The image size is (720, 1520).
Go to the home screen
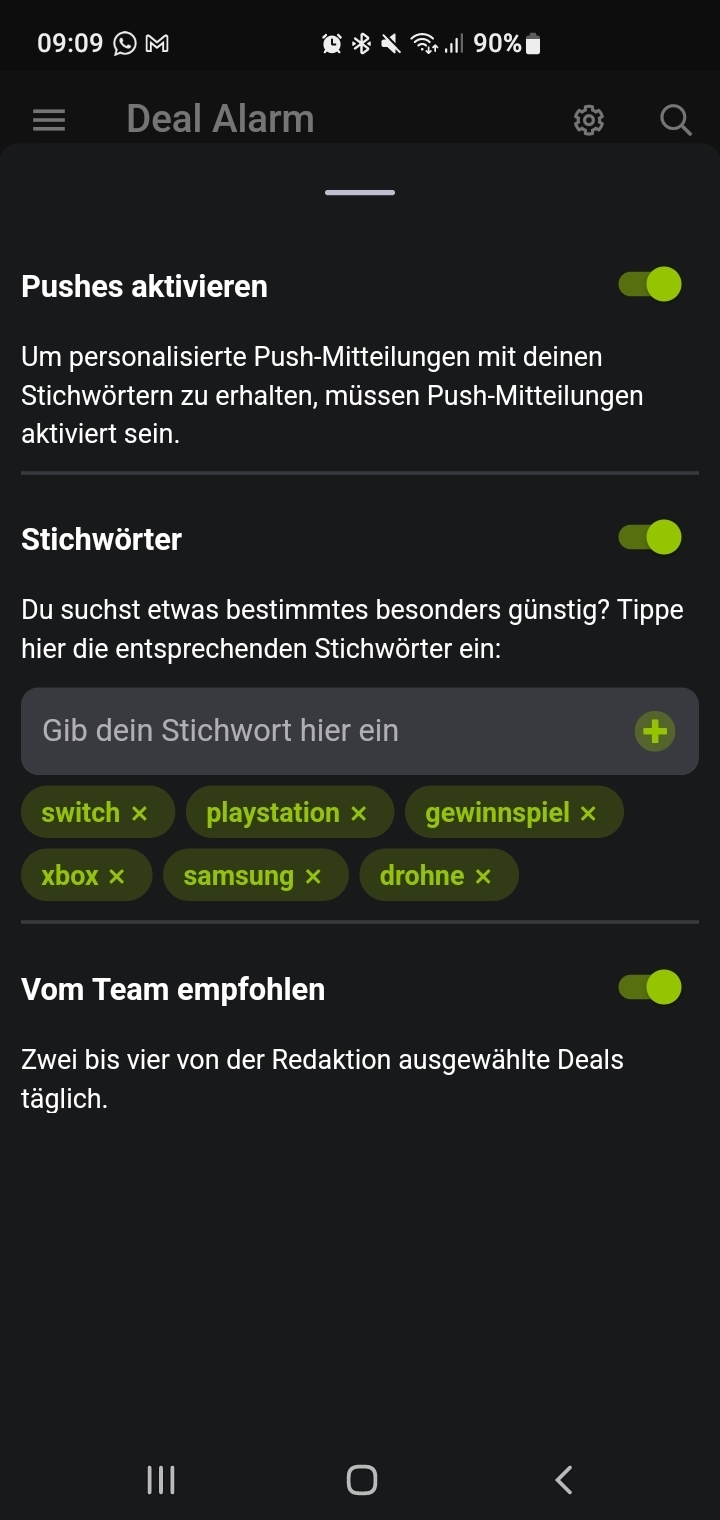tap(361, 1480)
